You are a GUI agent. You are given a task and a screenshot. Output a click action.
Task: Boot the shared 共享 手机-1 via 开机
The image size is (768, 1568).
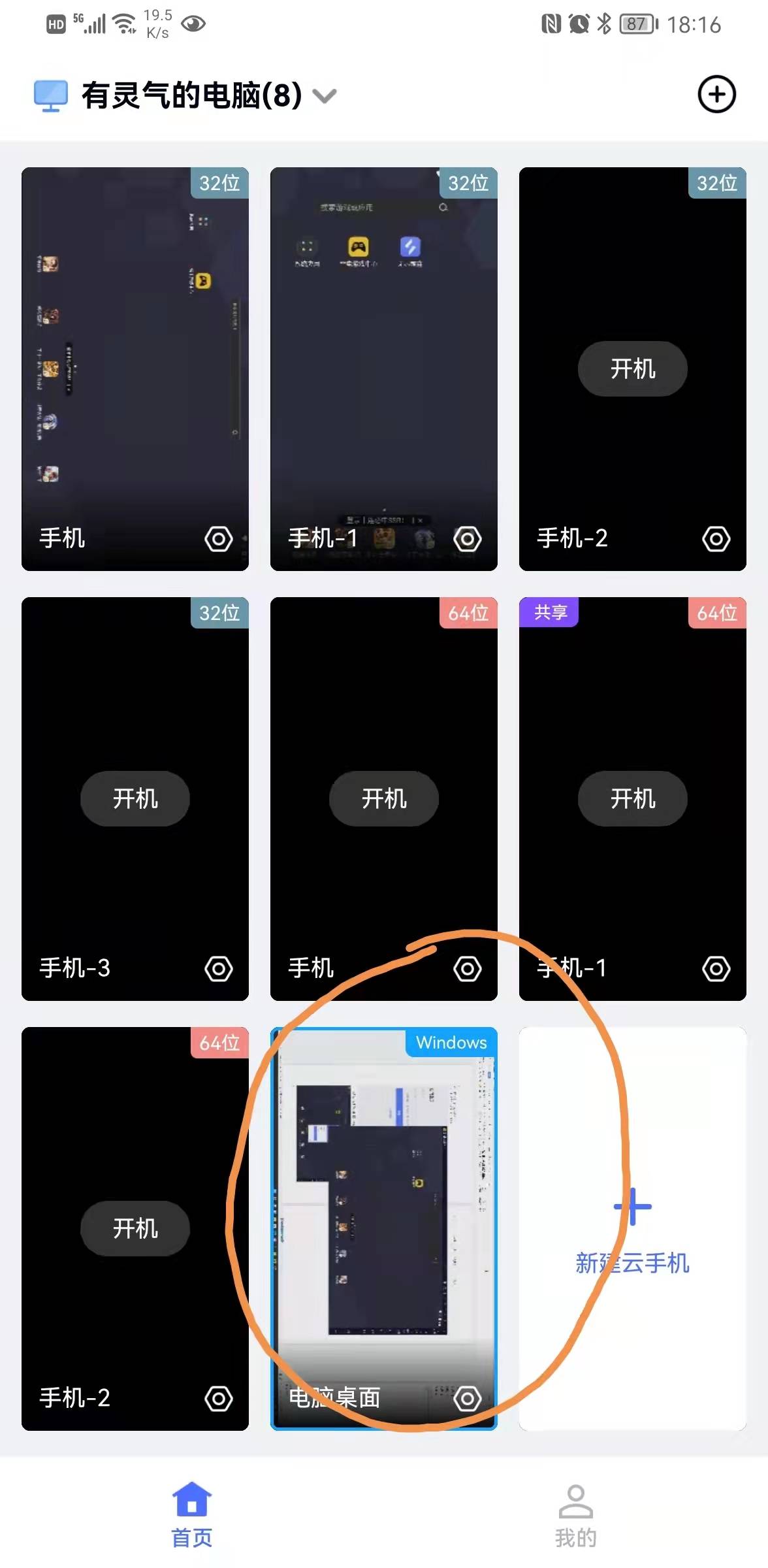click(x=632, y=798)
